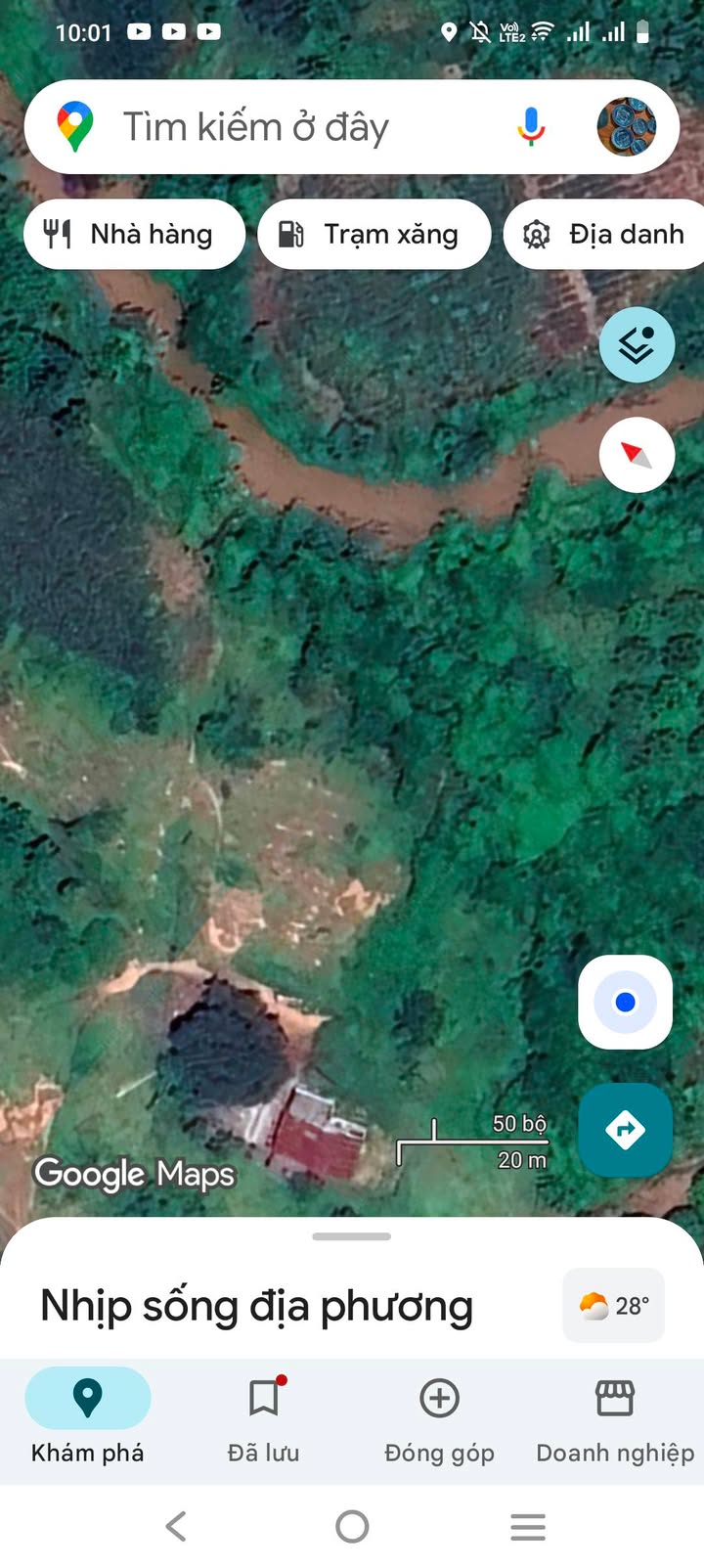
Task: Open the account profile picture
Action: [x=627, y=127]
